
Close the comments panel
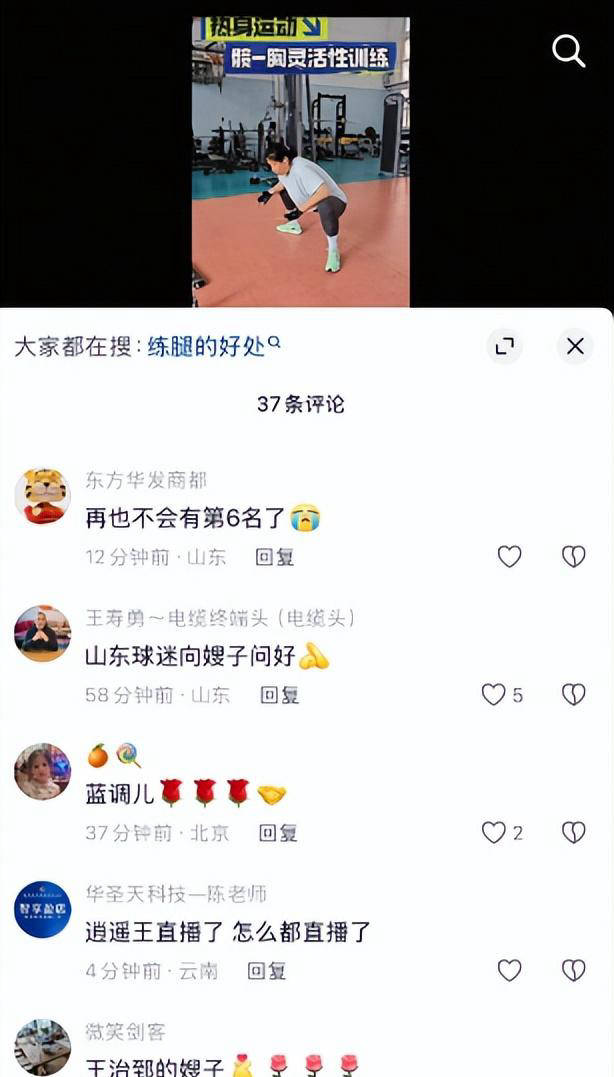(x=575, y=346)
